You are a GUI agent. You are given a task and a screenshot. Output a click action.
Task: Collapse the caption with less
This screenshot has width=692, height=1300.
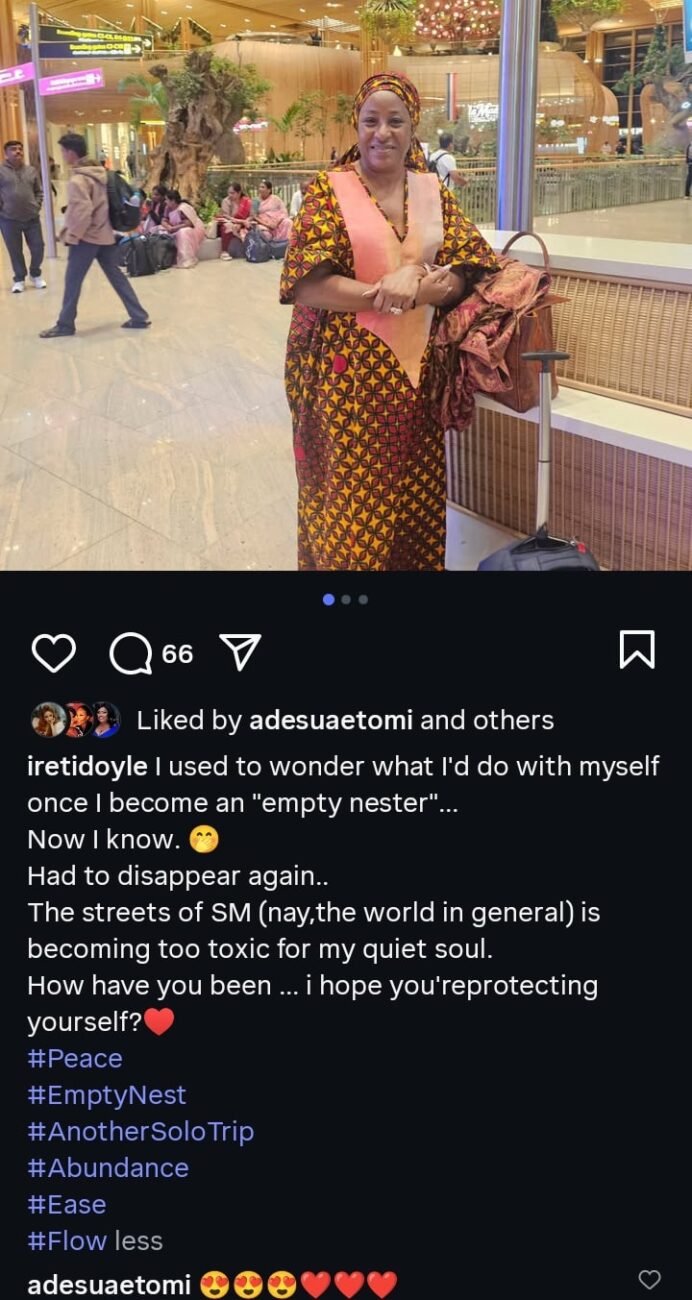pos(139,1241)
